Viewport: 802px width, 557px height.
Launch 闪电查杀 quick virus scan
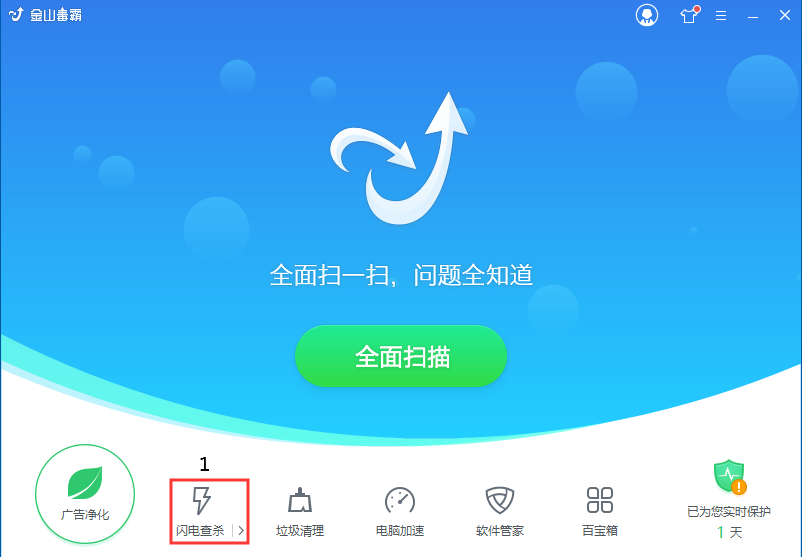201,510
